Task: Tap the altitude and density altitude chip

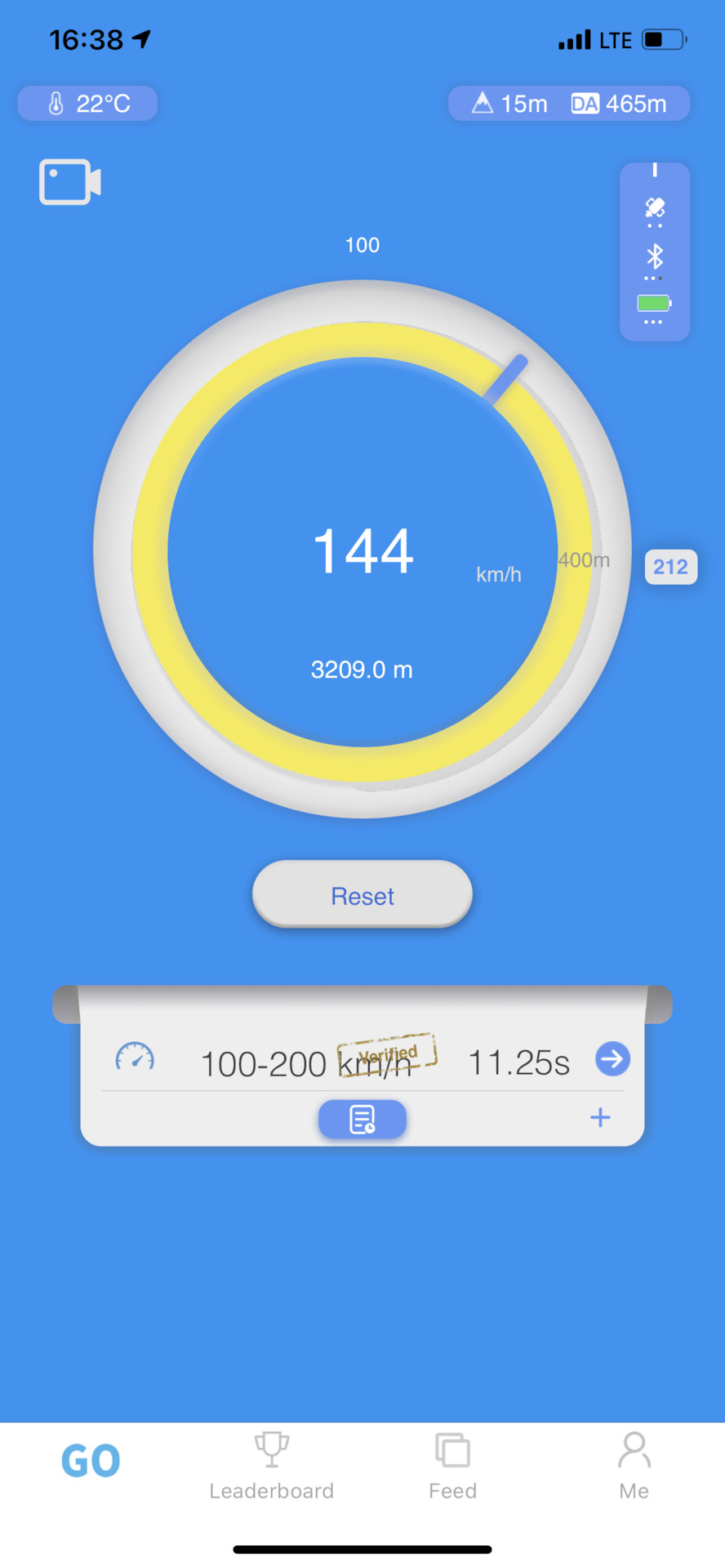Action: click(569, 104)
